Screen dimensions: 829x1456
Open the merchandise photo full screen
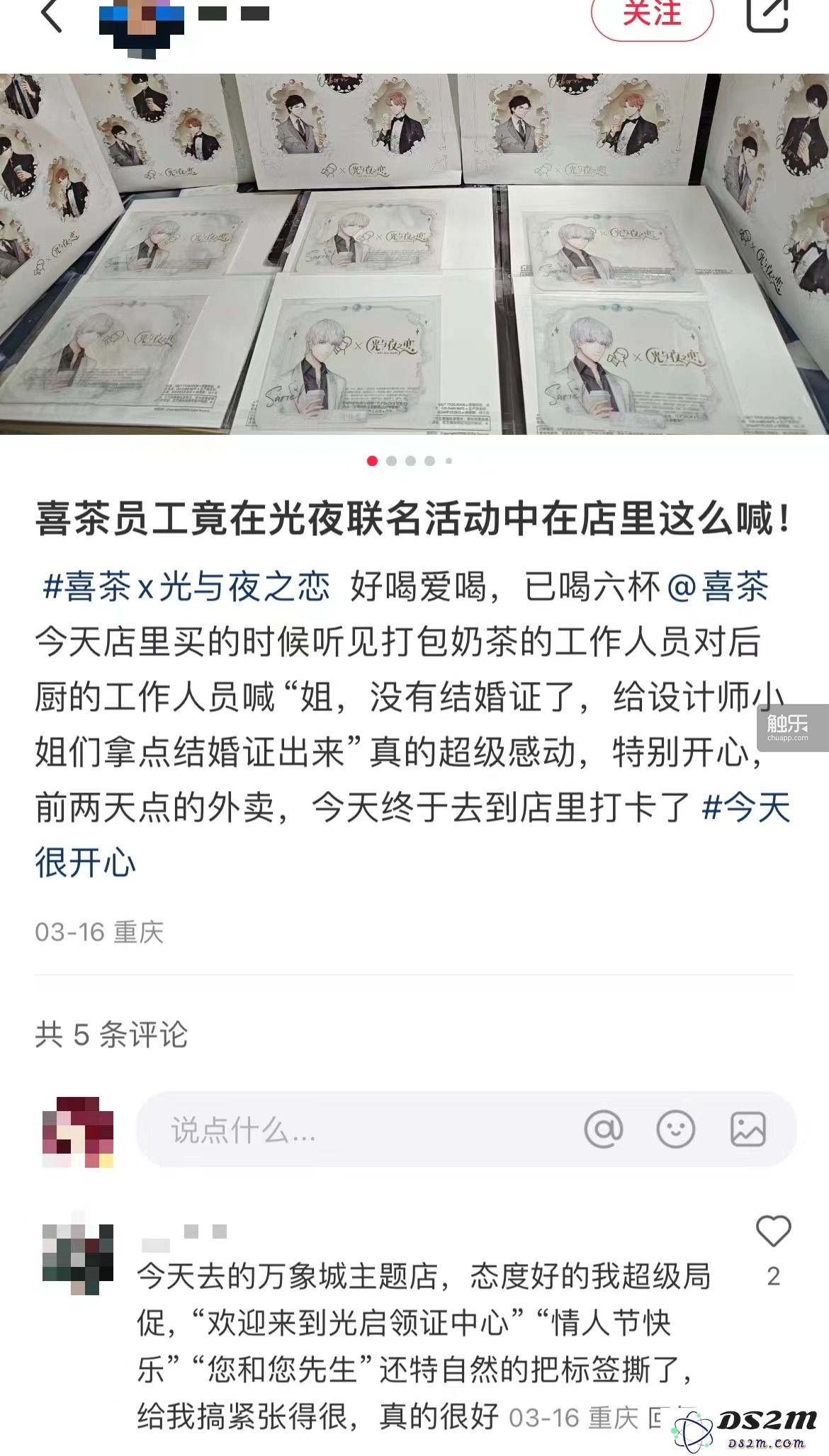414,255
